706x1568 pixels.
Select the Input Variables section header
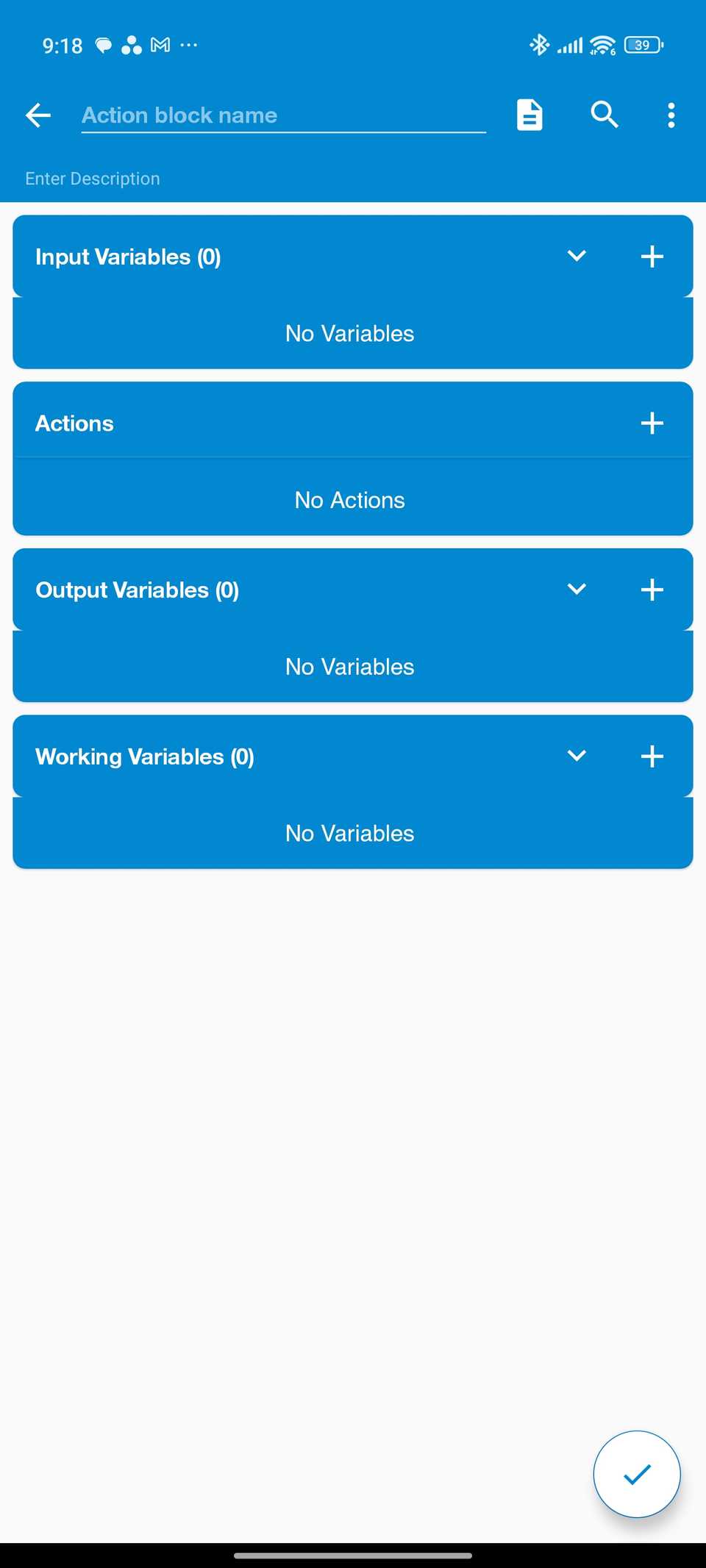pyautogui.click(x=127, y=256)
